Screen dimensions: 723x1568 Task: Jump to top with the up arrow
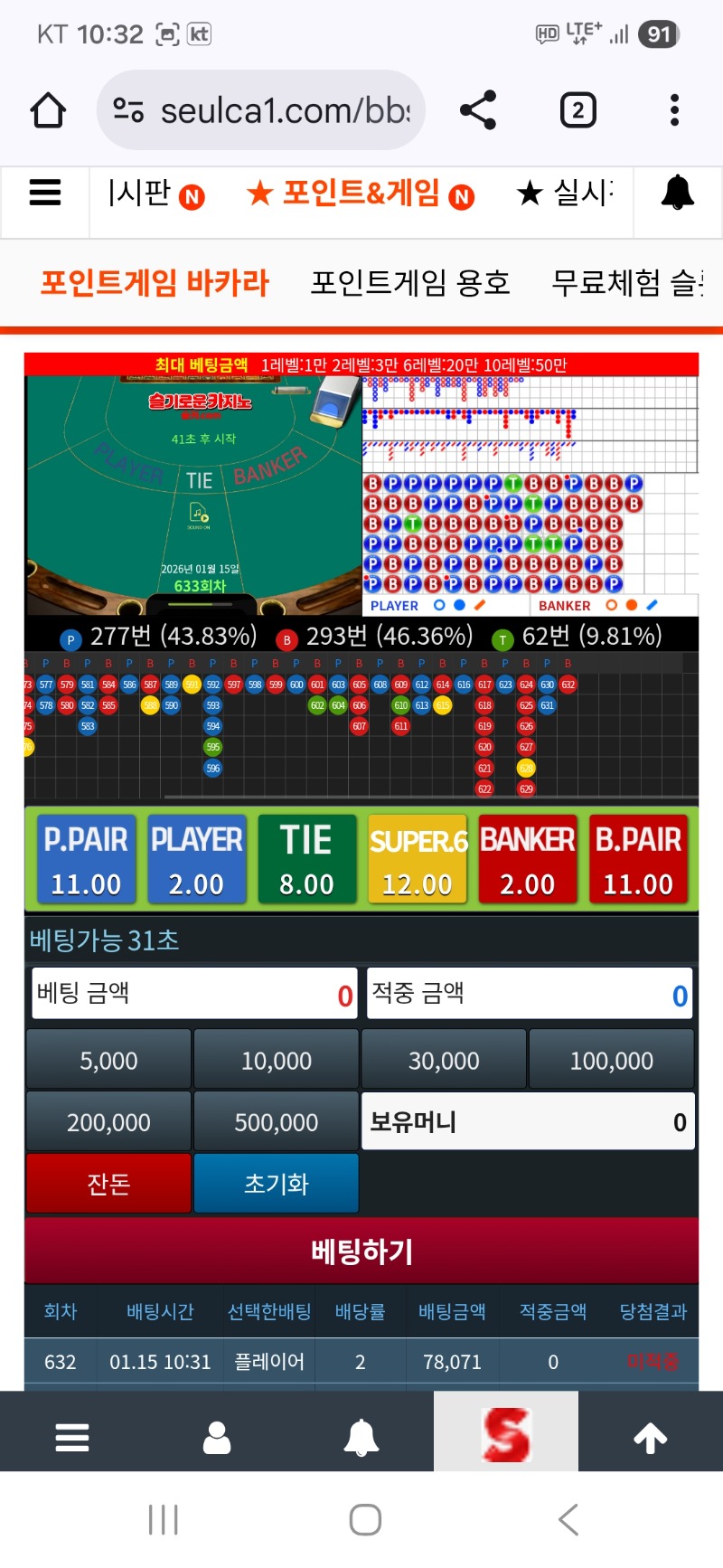(x=650, y=1437)
